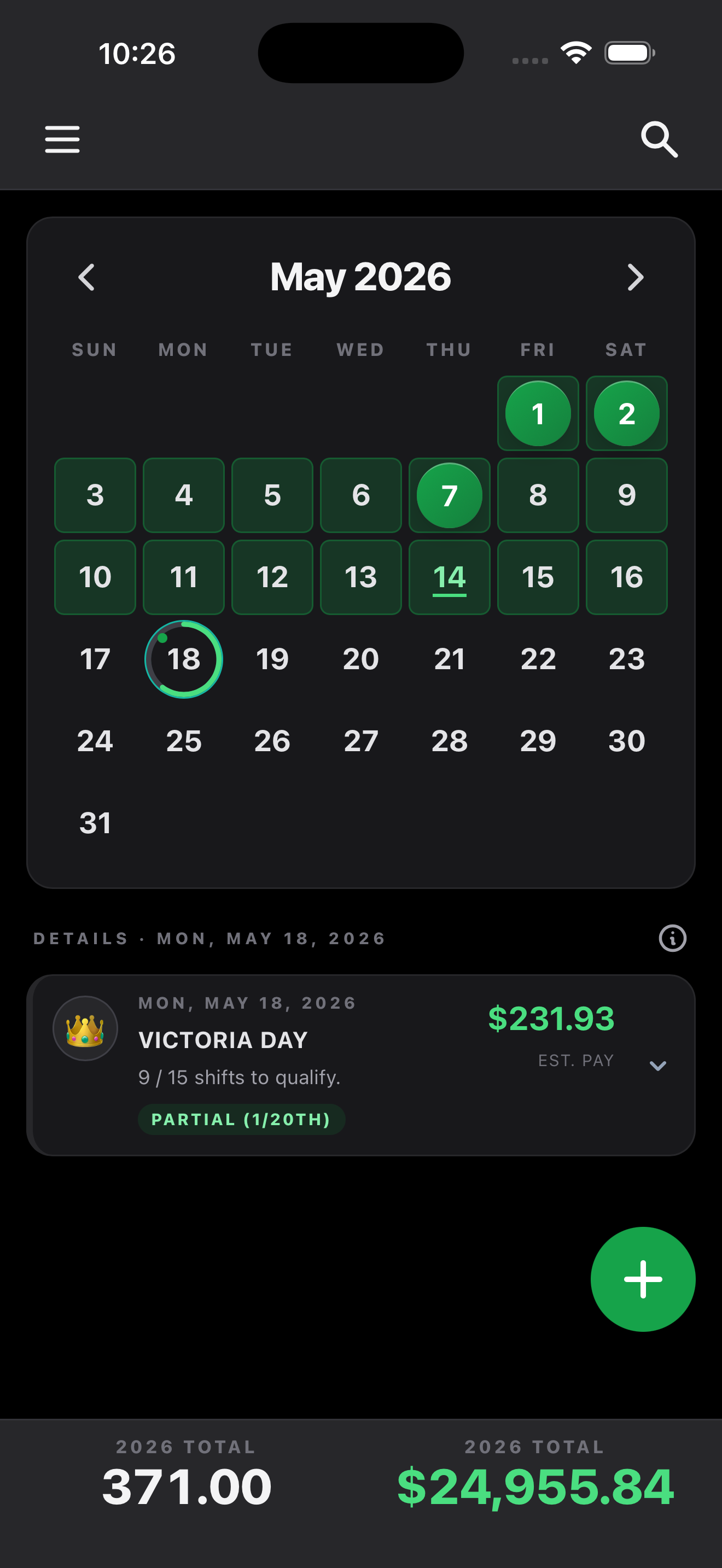This screenshot has width=722, height=1568.
Task: Go to the previous month
Action: pyautogui.click(x=86, y=278)
